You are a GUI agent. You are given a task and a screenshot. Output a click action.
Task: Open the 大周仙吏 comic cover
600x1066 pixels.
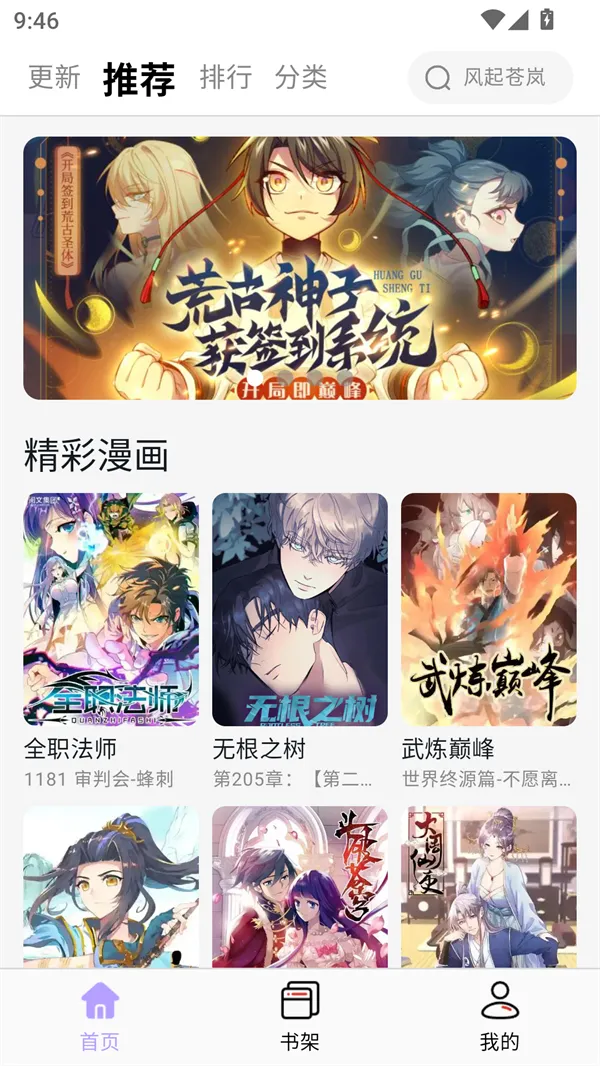[x=488, y=886]
